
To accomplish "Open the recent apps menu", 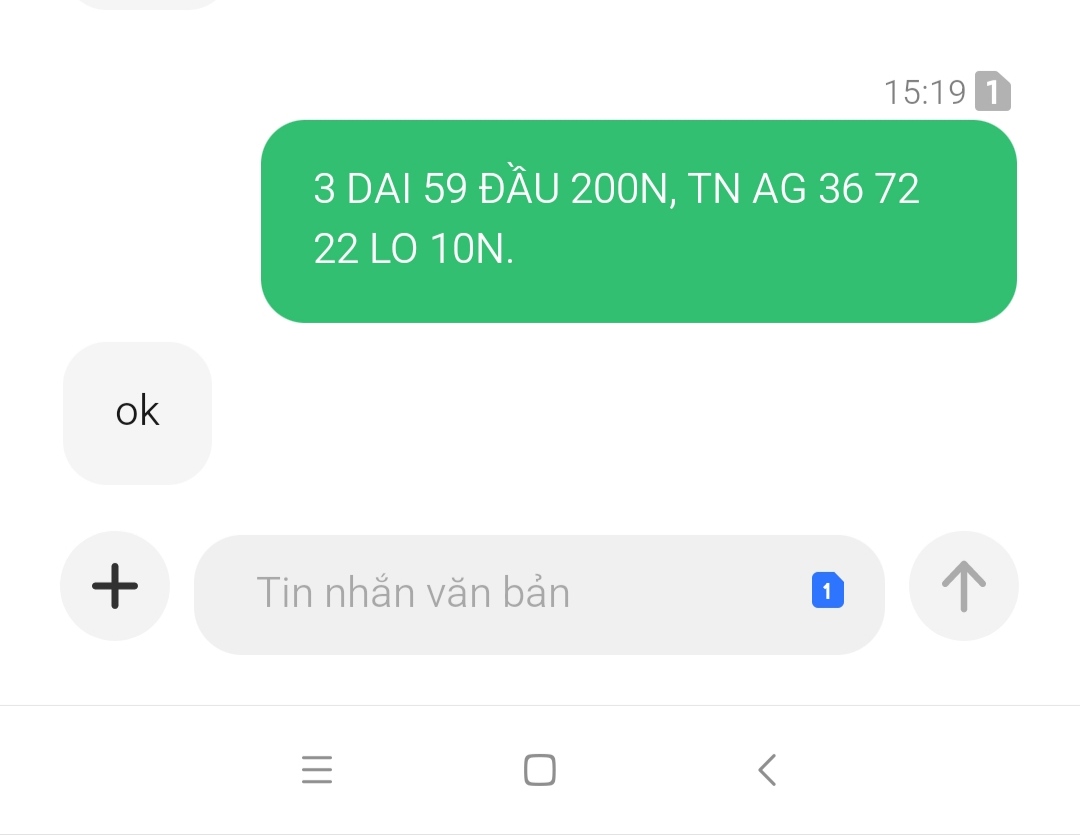I will pyautogui.click(x=317, y=769).
